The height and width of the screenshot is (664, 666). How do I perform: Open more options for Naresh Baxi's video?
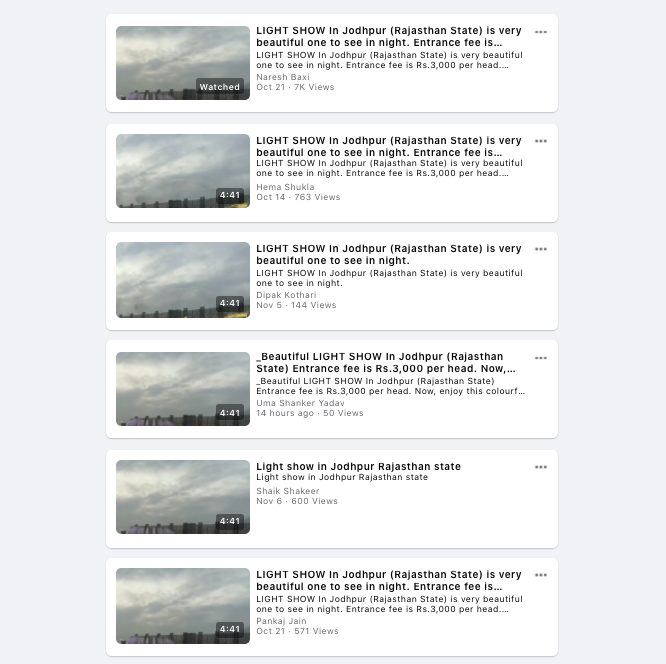click(x=541, y=32)
